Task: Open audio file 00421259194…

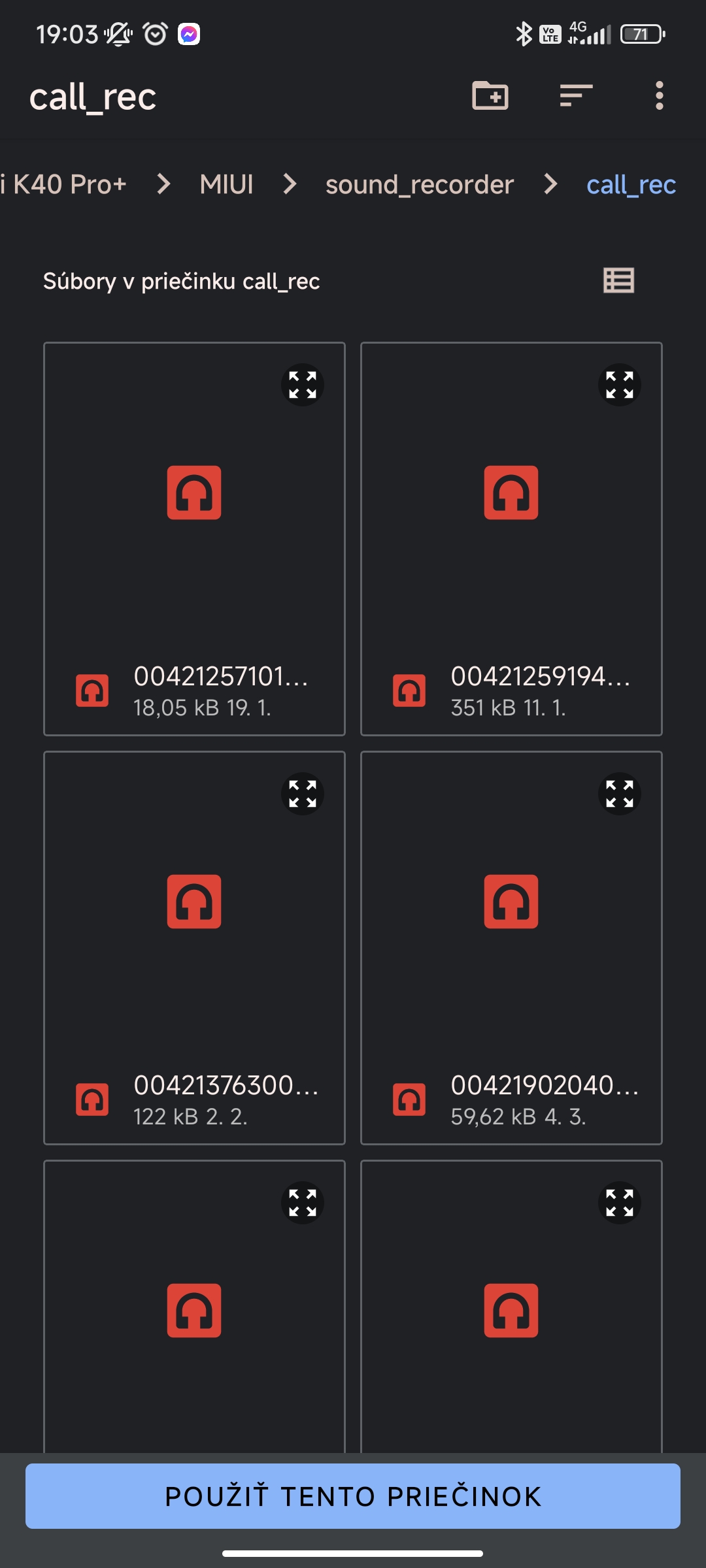Action: point(511,539)
